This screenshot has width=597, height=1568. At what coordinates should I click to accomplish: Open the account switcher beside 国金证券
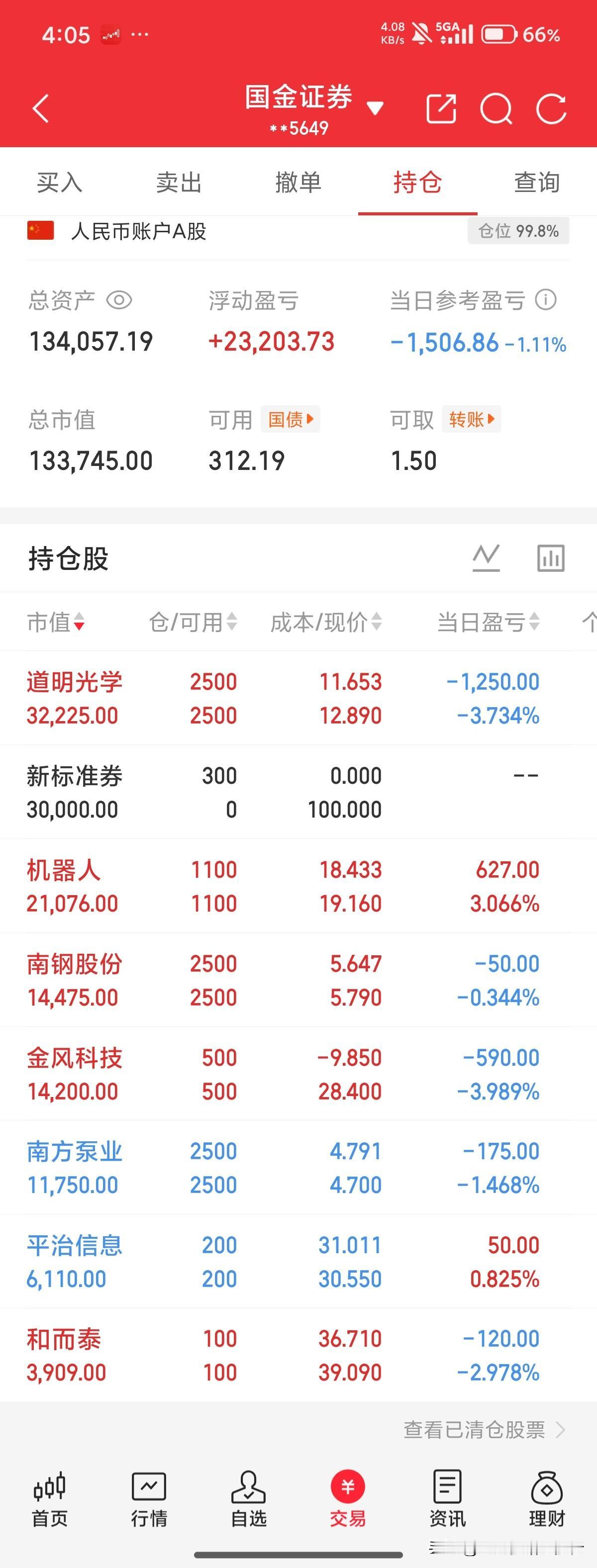[x=377, y=107]
